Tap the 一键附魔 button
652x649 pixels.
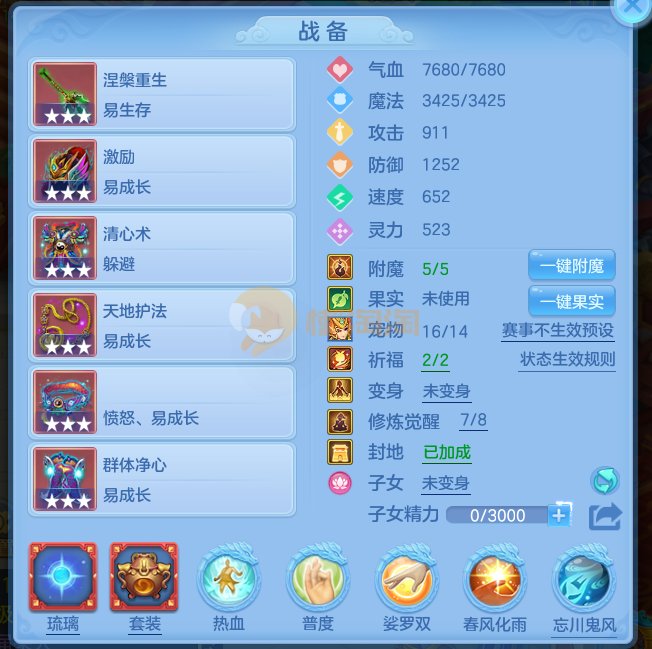[571, 266]
